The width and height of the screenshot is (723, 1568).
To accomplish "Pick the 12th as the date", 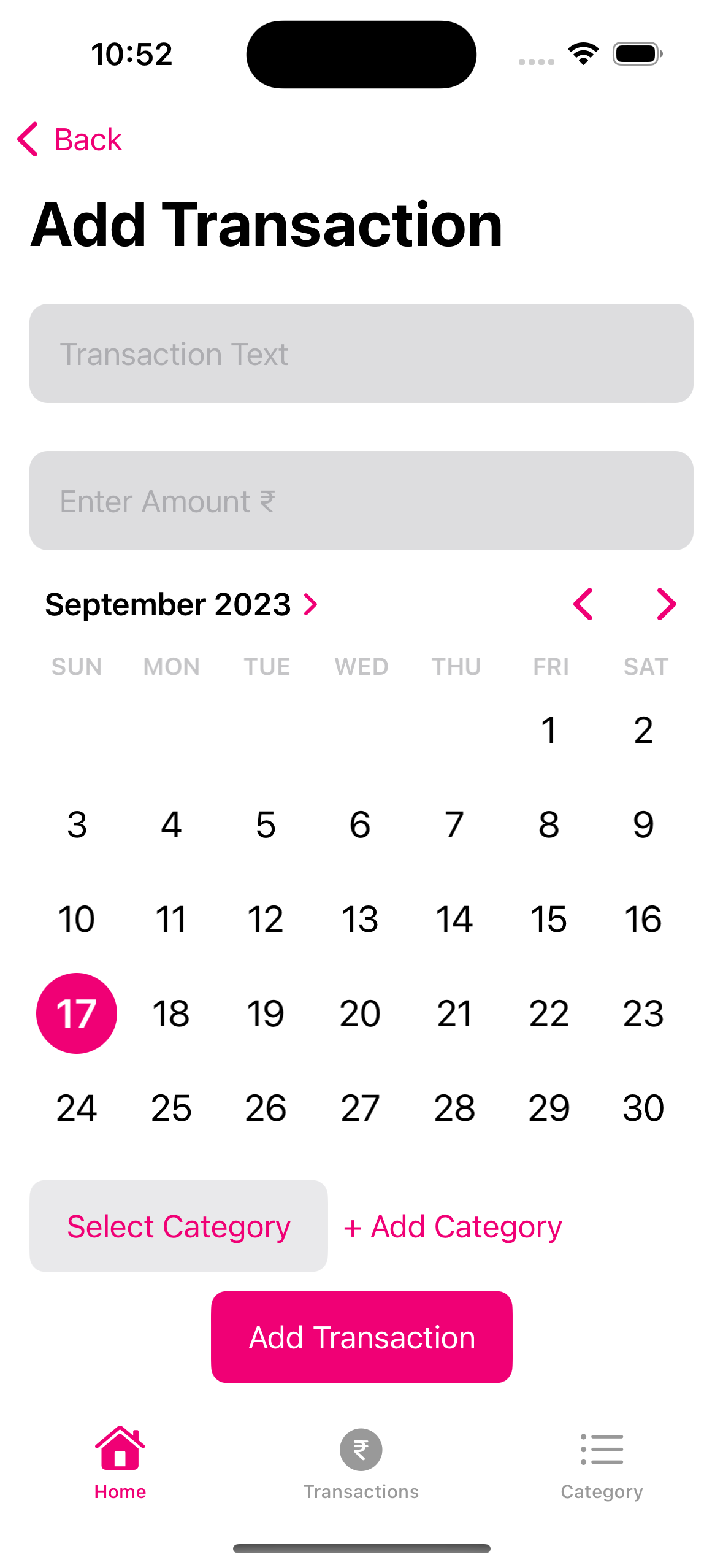I will pos(266,919).
